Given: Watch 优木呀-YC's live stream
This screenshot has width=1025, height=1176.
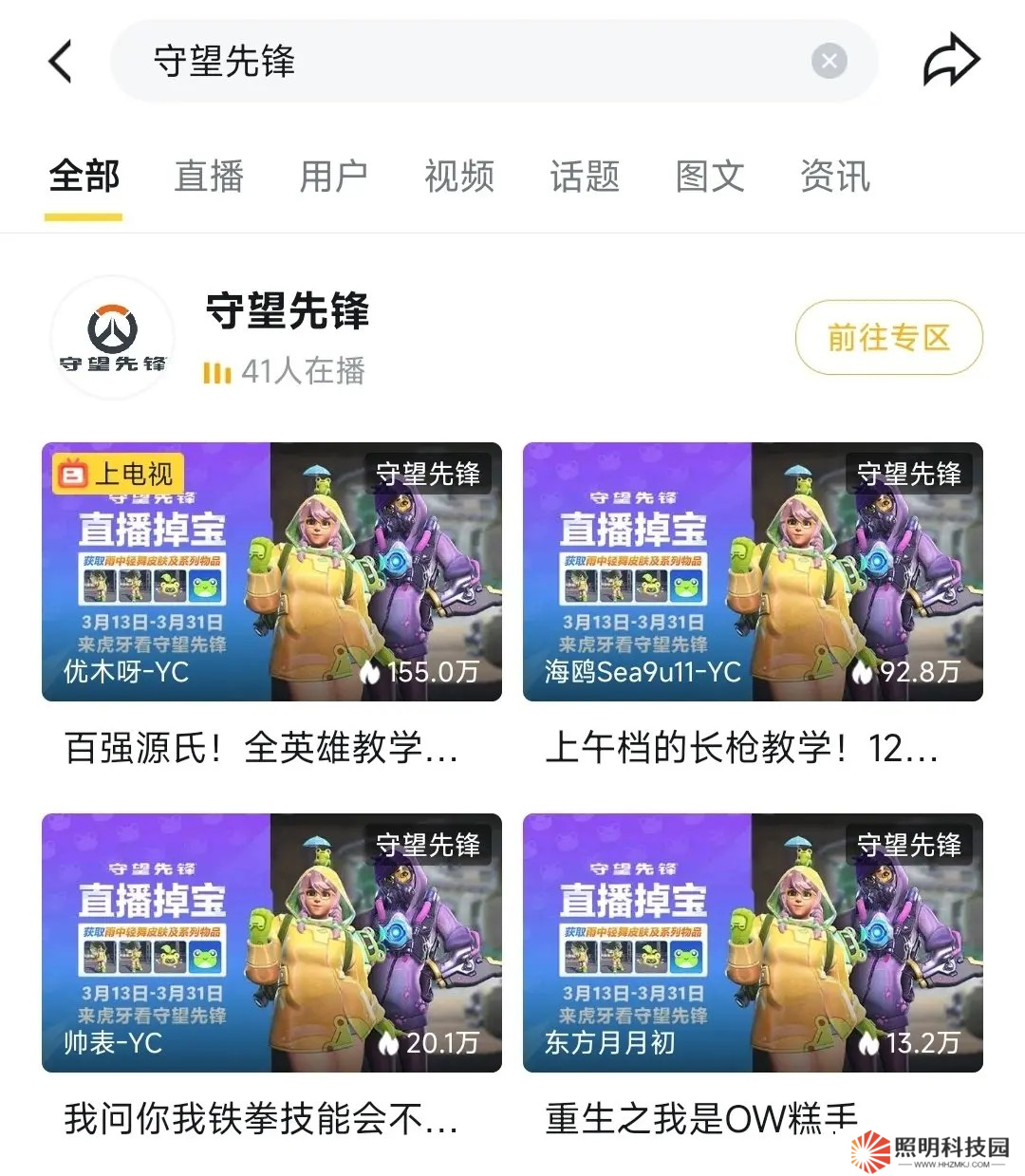Looking at the screenshot, I should point(271,572).
